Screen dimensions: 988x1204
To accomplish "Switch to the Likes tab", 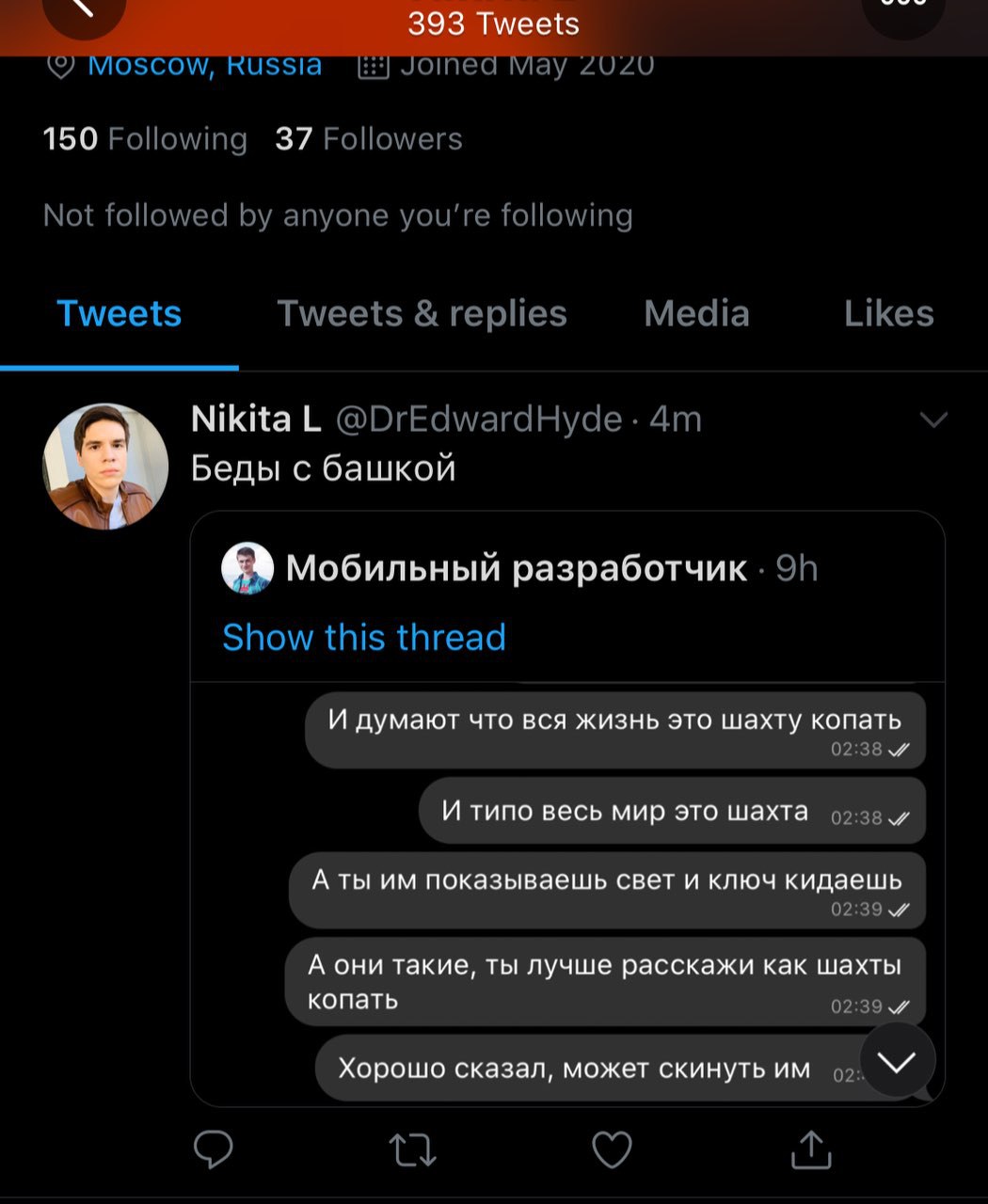I will pos(888,314).
